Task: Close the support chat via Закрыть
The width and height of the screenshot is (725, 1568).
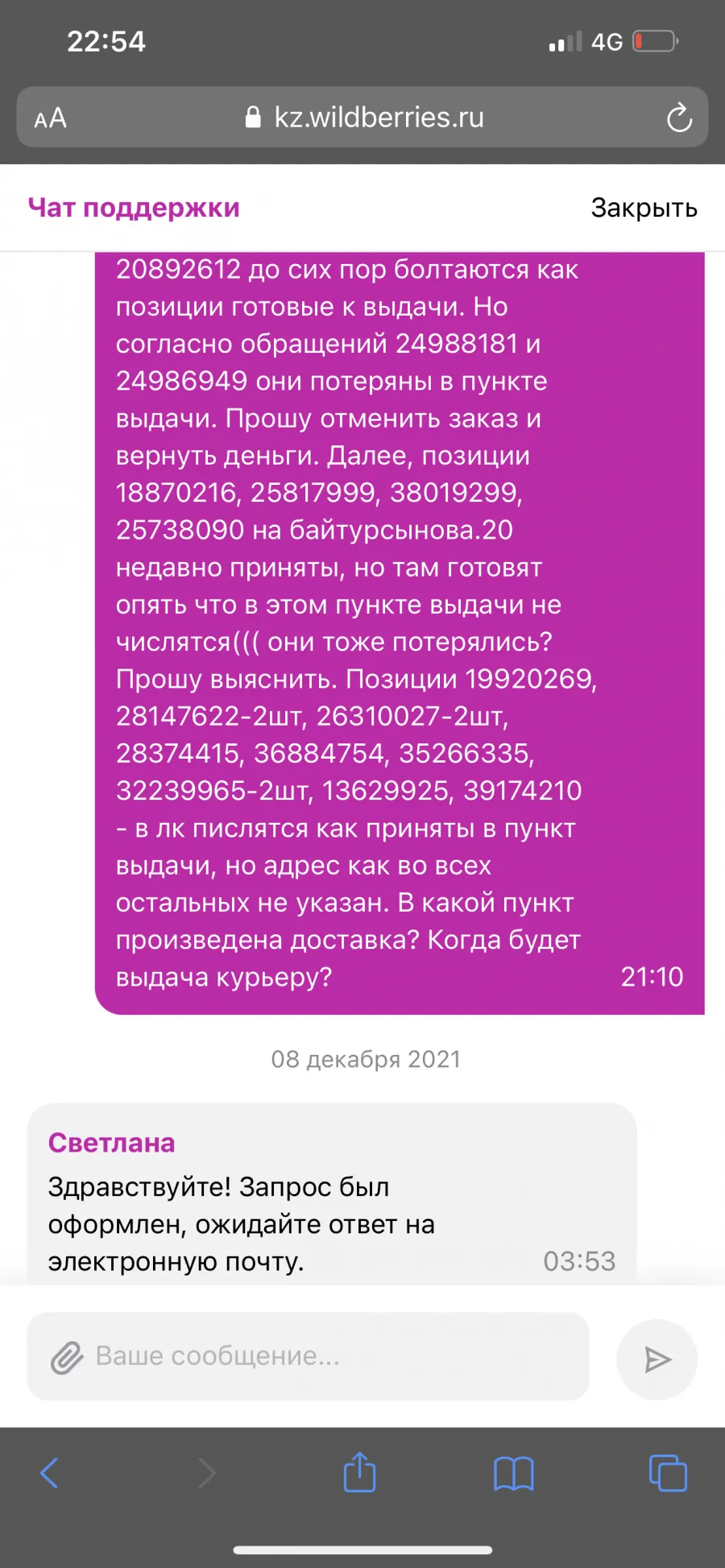Action: (644, 208)
